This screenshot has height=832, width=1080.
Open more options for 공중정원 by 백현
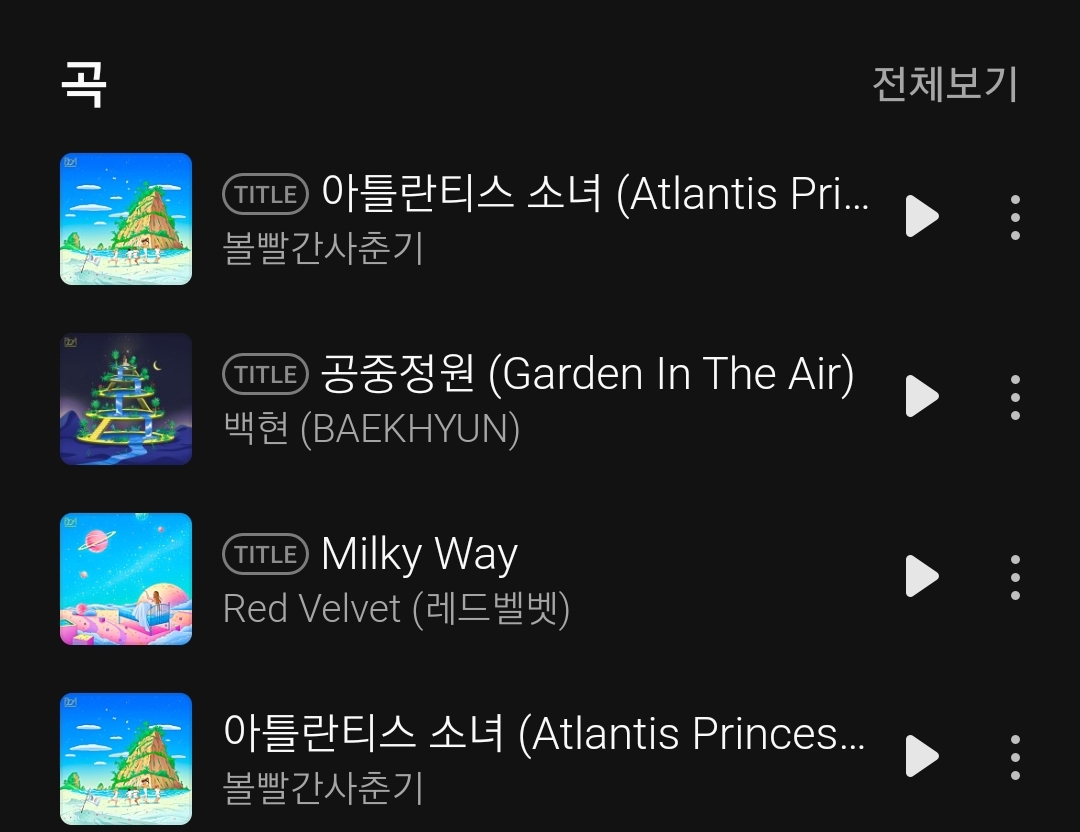click(1015, 397)
